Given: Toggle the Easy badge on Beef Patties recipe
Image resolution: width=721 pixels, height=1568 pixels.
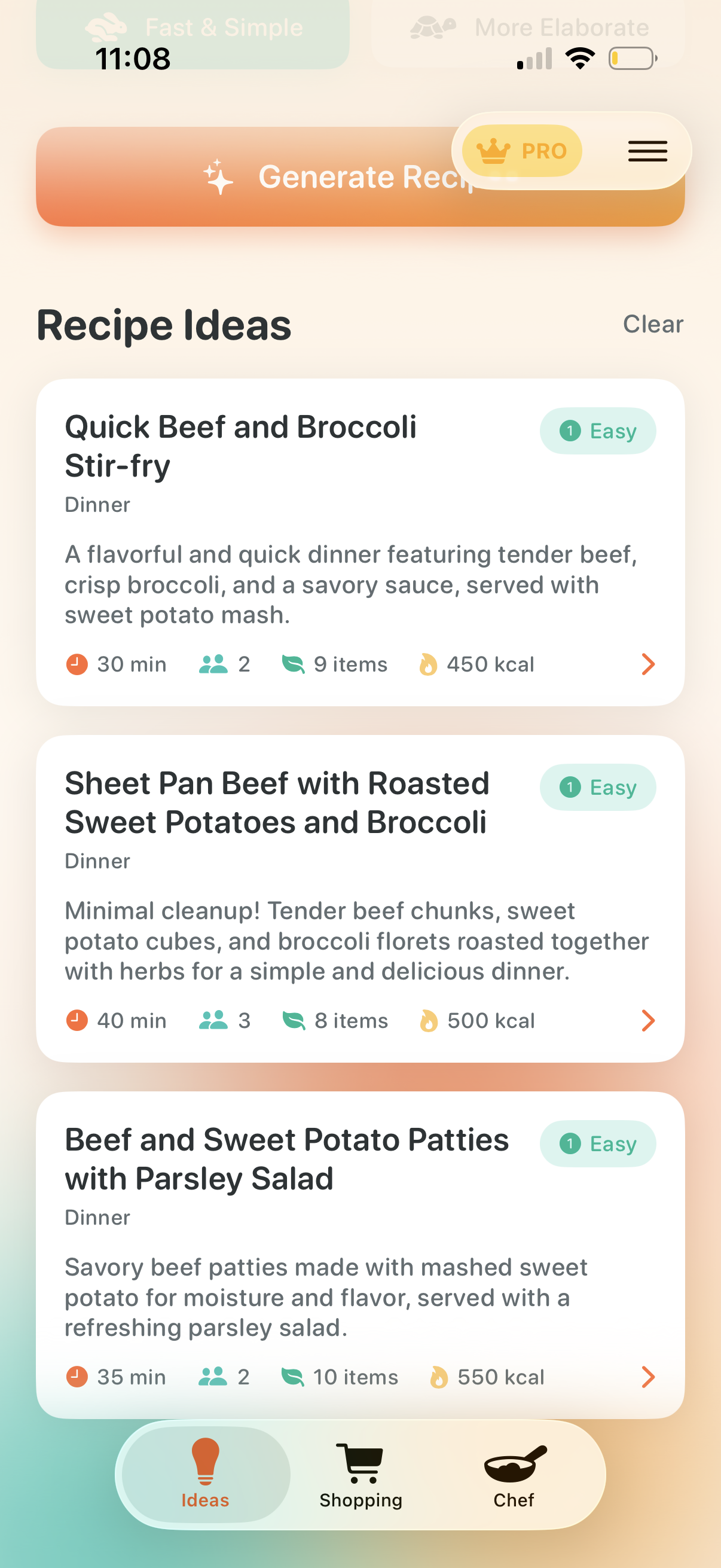Looking at the screenshot, I should (598, 1144).
